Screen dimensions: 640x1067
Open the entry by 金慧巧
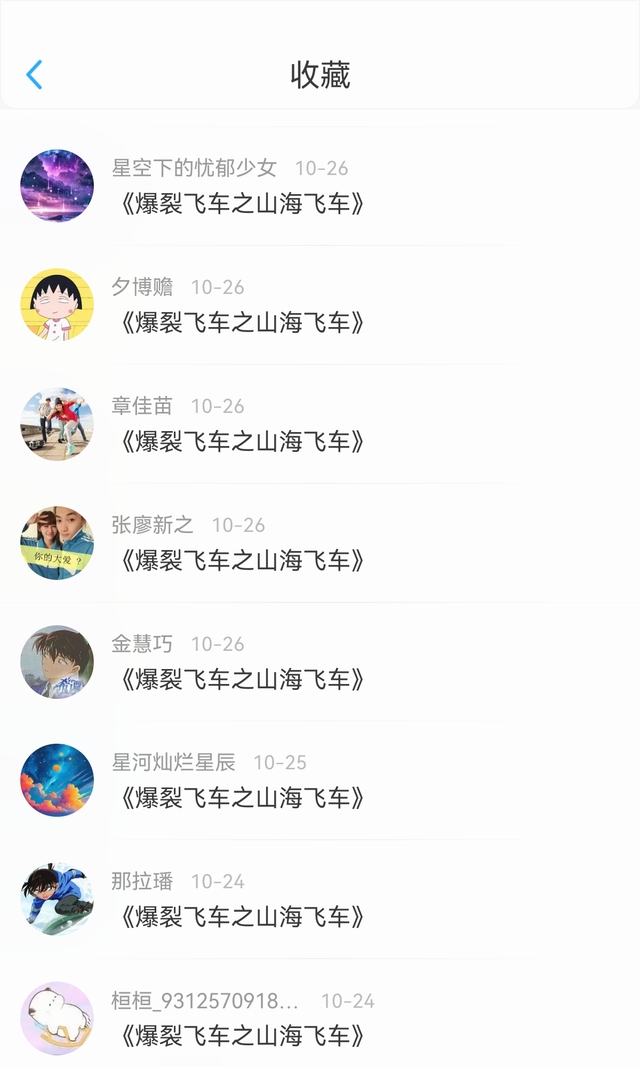pos(240,680)
